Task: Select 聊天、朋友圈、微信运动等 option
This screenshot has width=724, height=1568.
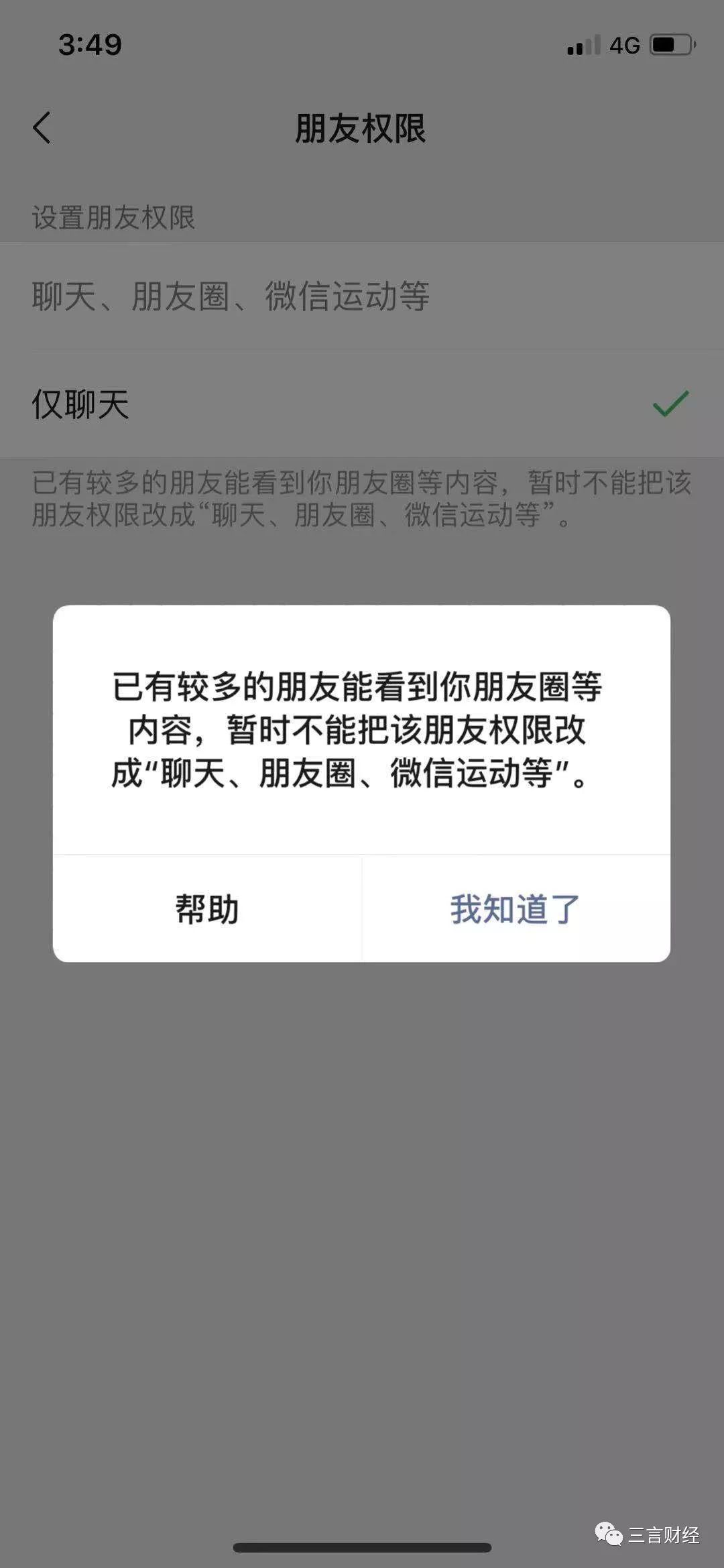Action: [231, 296]
